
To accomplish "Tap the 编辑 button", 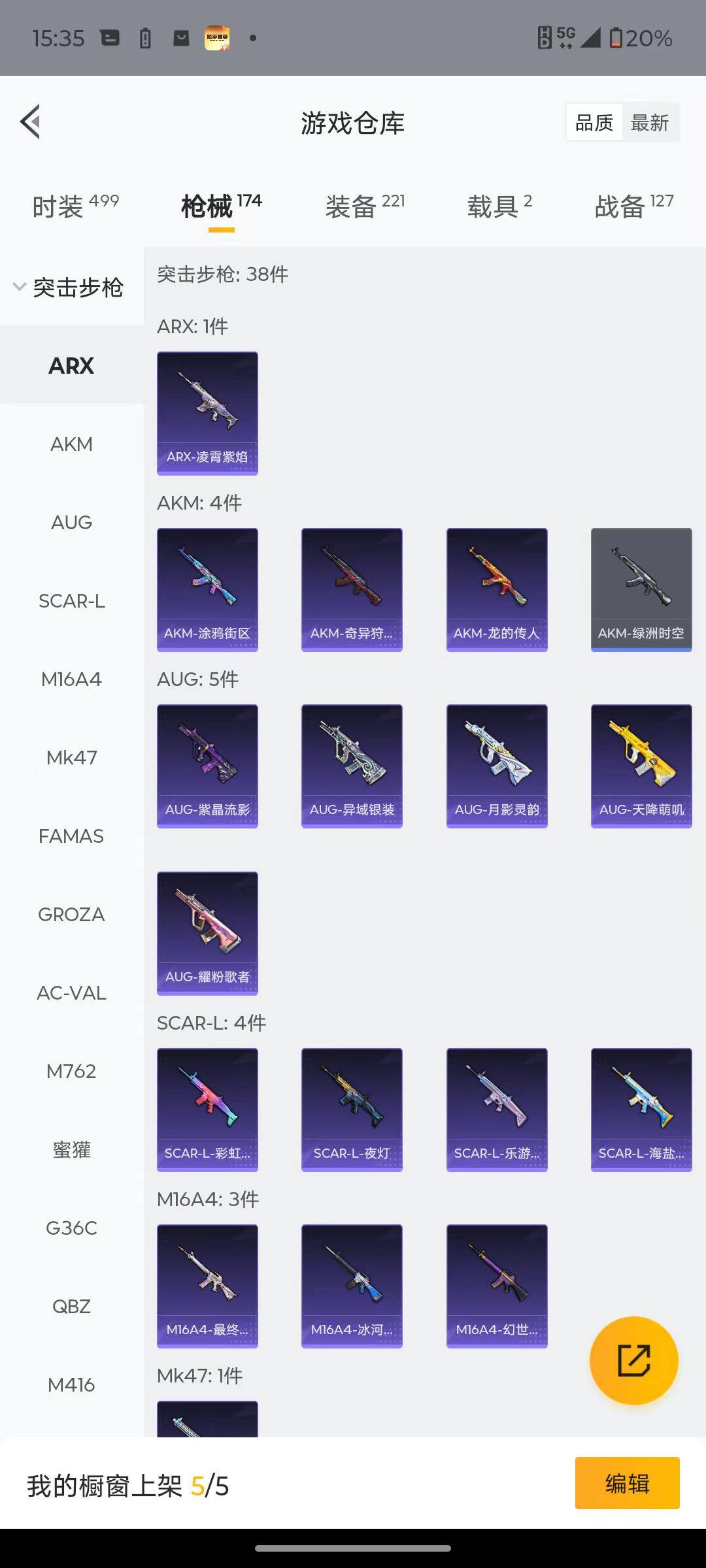I will click(627, 1483).
